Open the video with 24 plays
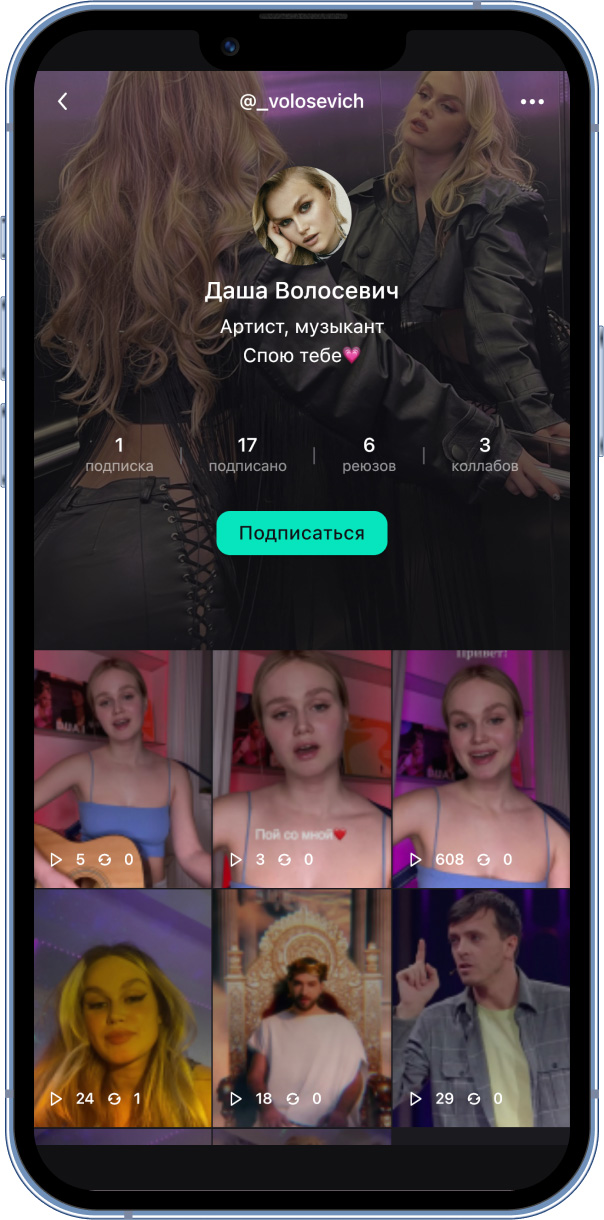The image size is (604, 1220). pos(122,1008)
